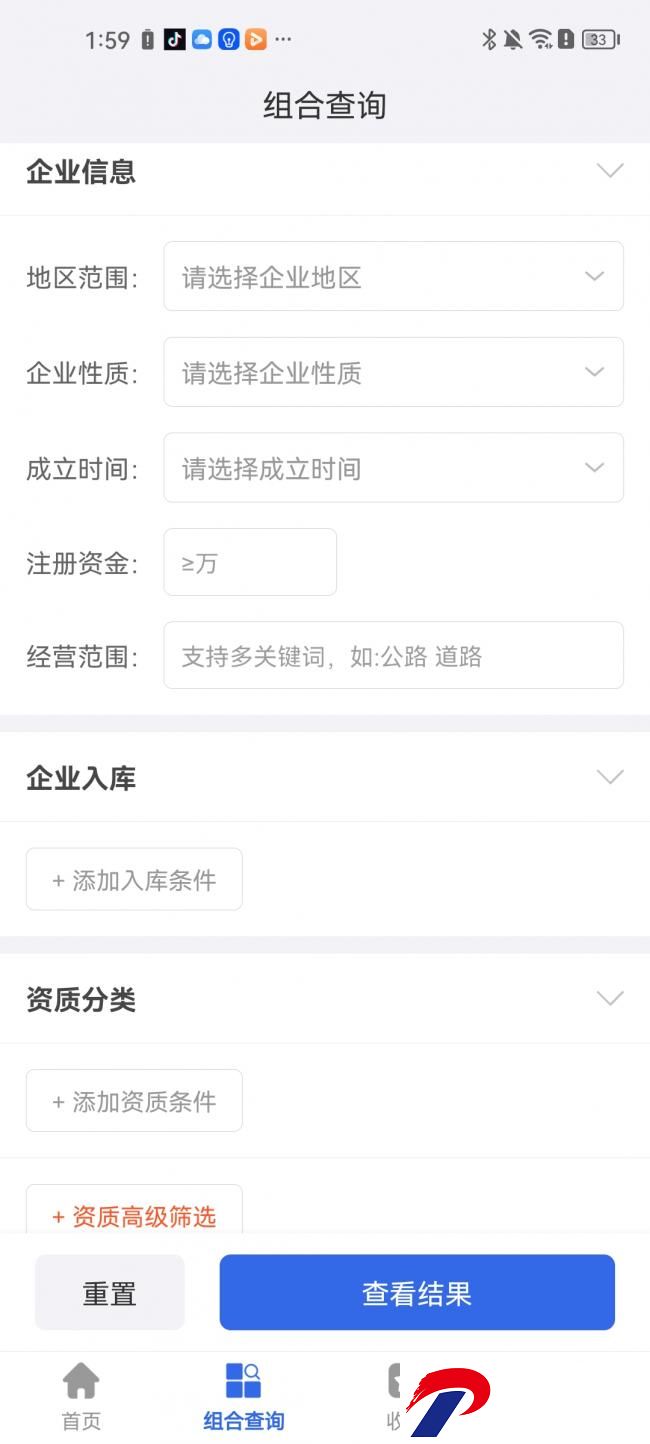This screenshot has width=650, height=1444.
Task: Tap the 经营范围 keyword field
Action: click(394, 655)
